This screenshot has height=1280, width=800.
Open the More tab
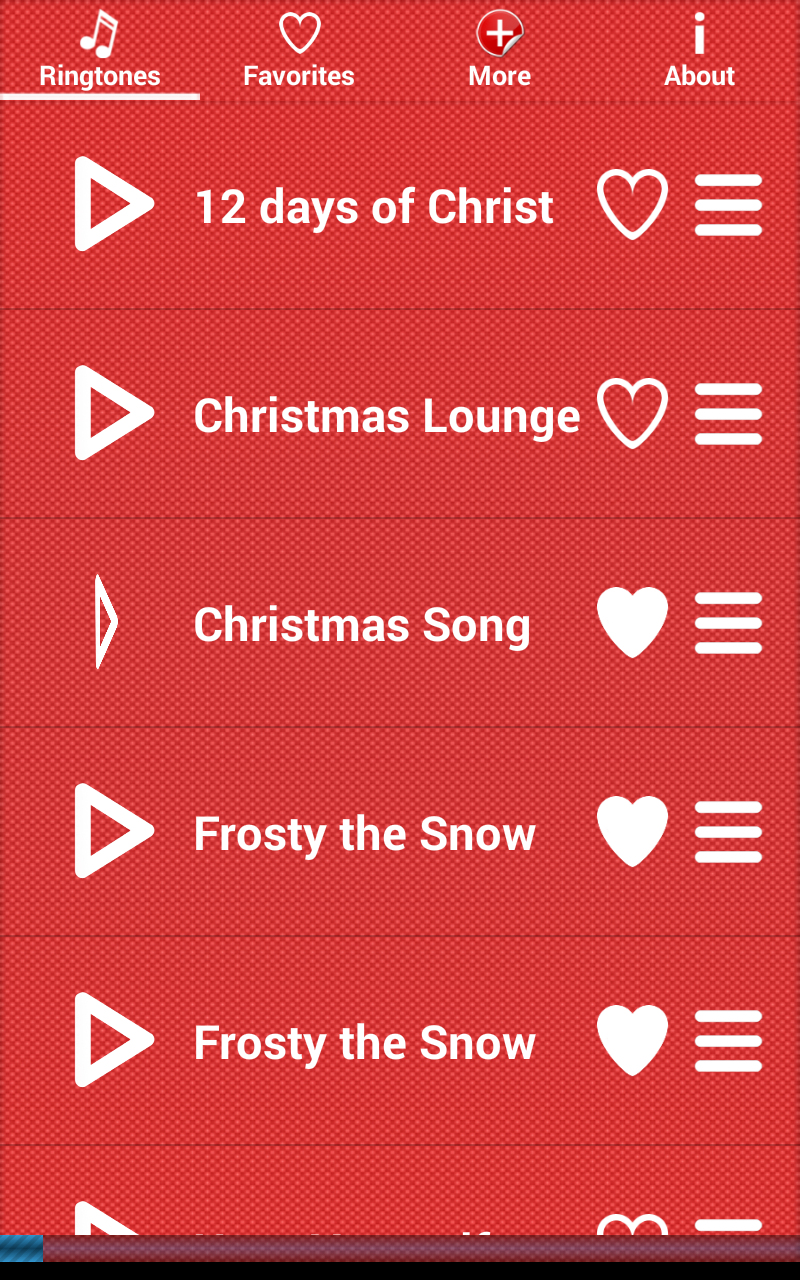[x=499, y=50]
